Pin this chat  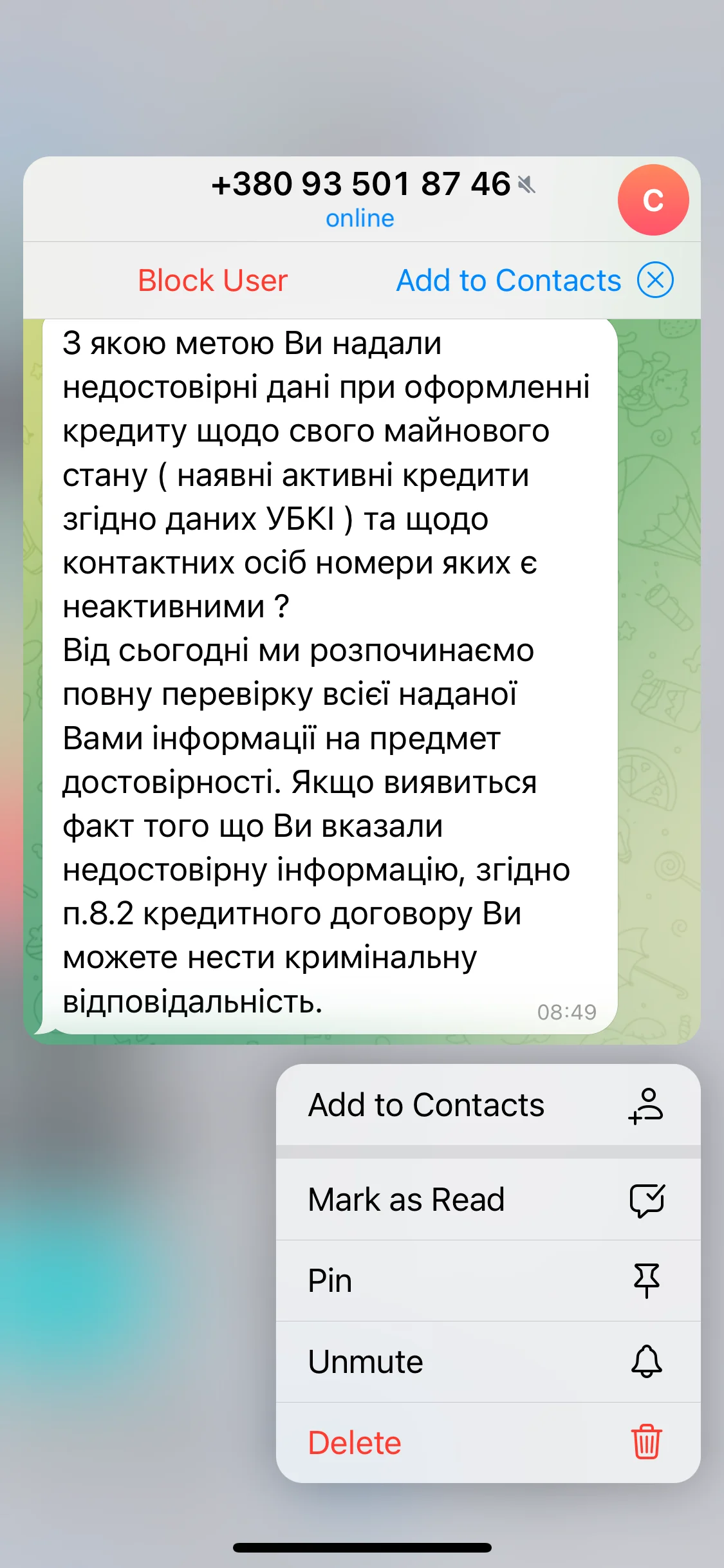[x=488, y=1281]
